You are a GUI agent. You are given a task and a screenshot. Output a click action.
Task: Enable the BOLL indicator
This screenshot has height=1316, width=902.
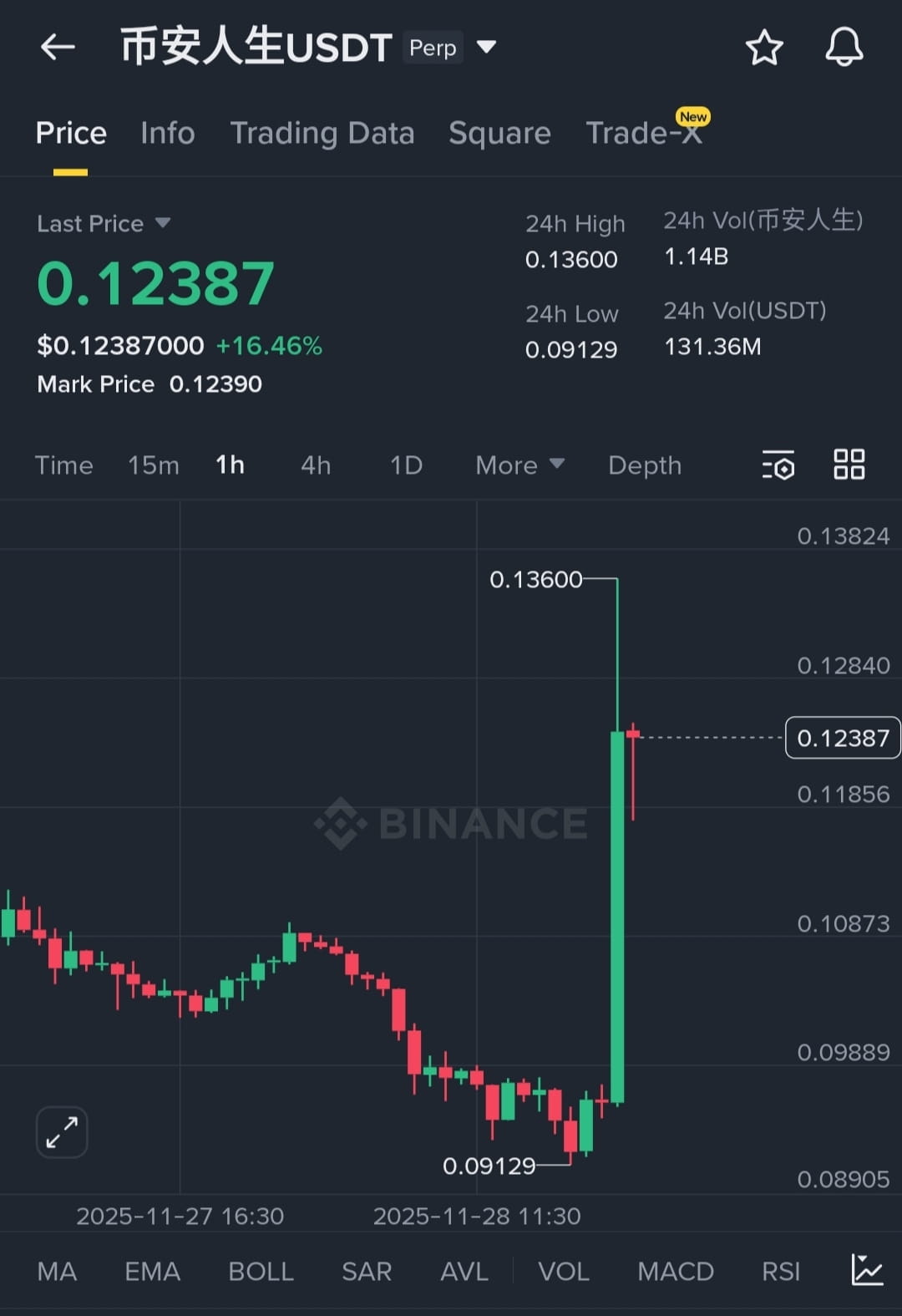pyautogui.click(x=261, y=1272)
